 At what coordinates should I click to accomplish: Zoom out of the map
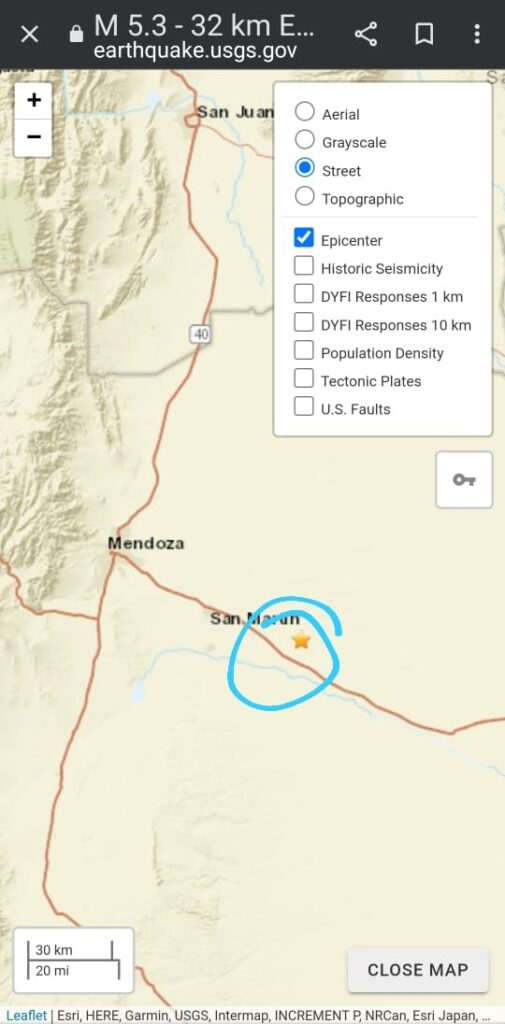tap(33, 137)
